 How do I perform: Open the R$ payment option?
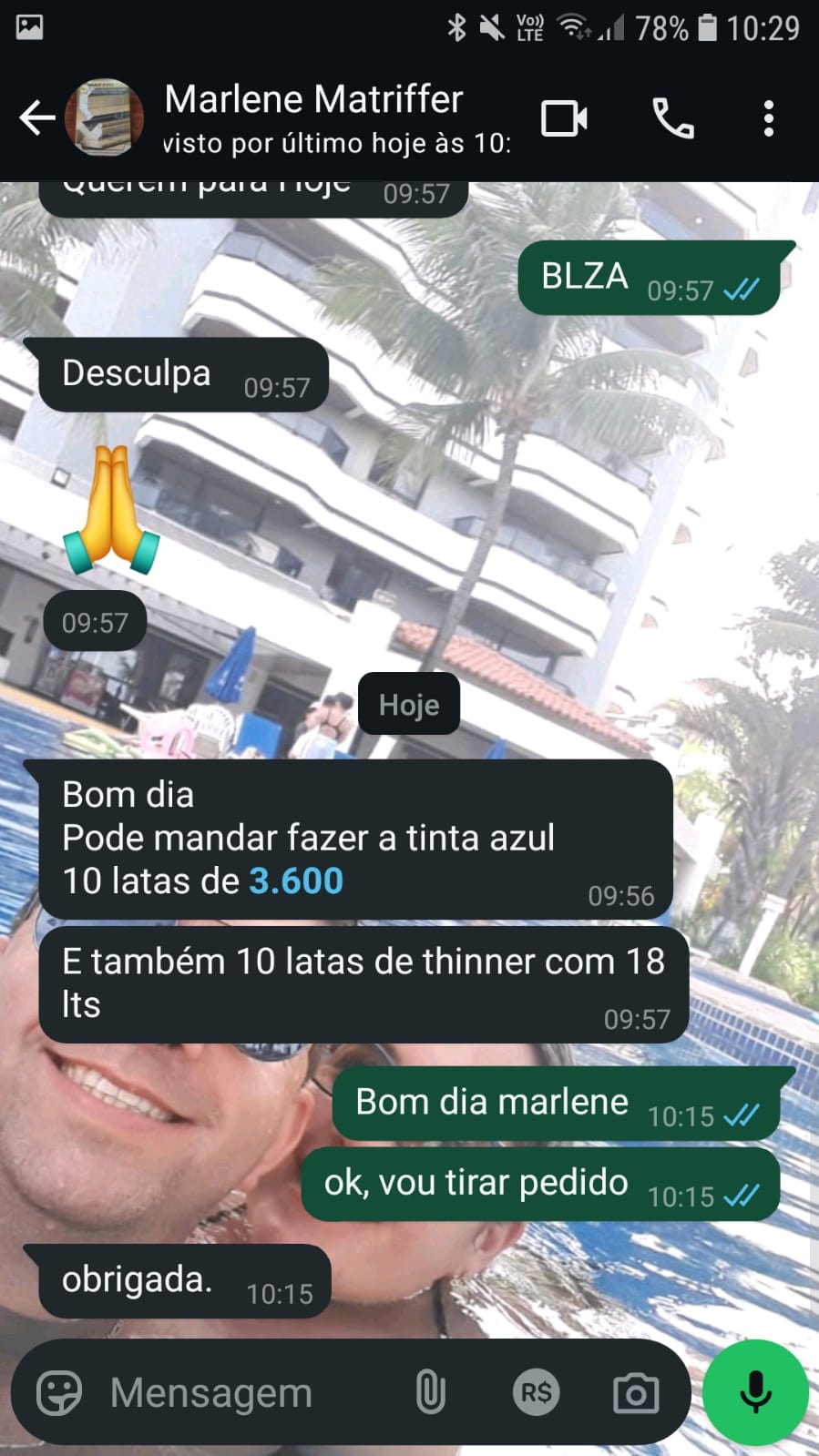[x=536, y=1392]
